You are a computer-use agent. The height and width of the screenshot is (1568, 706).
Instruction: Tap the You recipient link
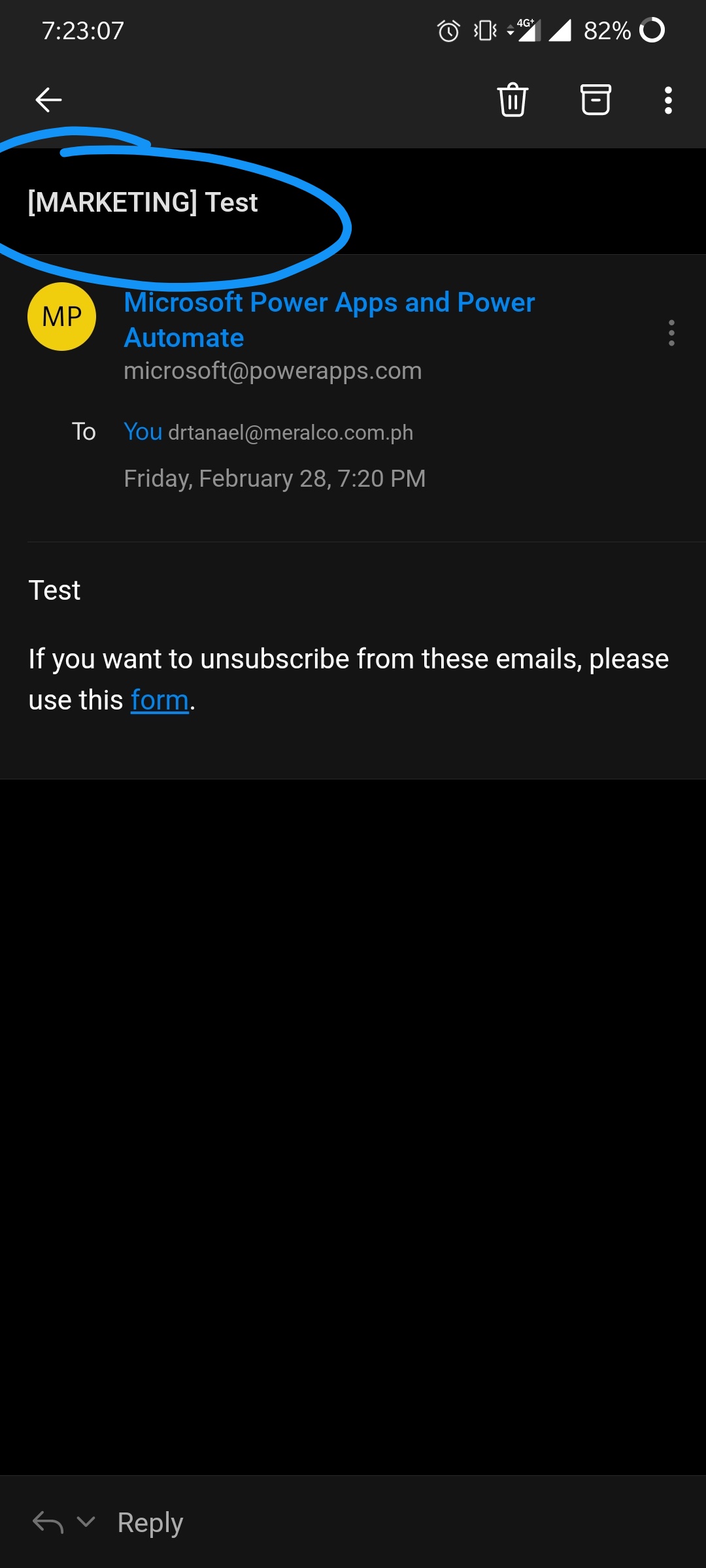[143, 432]
